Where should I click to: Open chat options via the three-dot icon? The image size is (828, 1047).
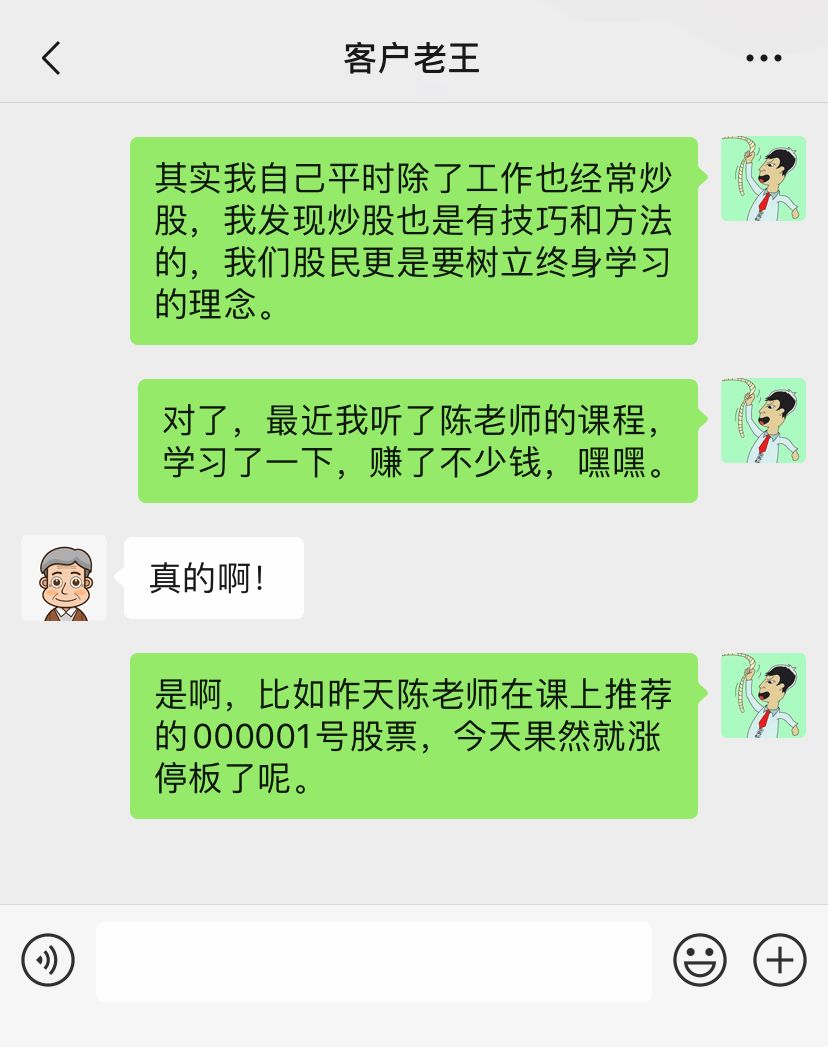(764, 58)
